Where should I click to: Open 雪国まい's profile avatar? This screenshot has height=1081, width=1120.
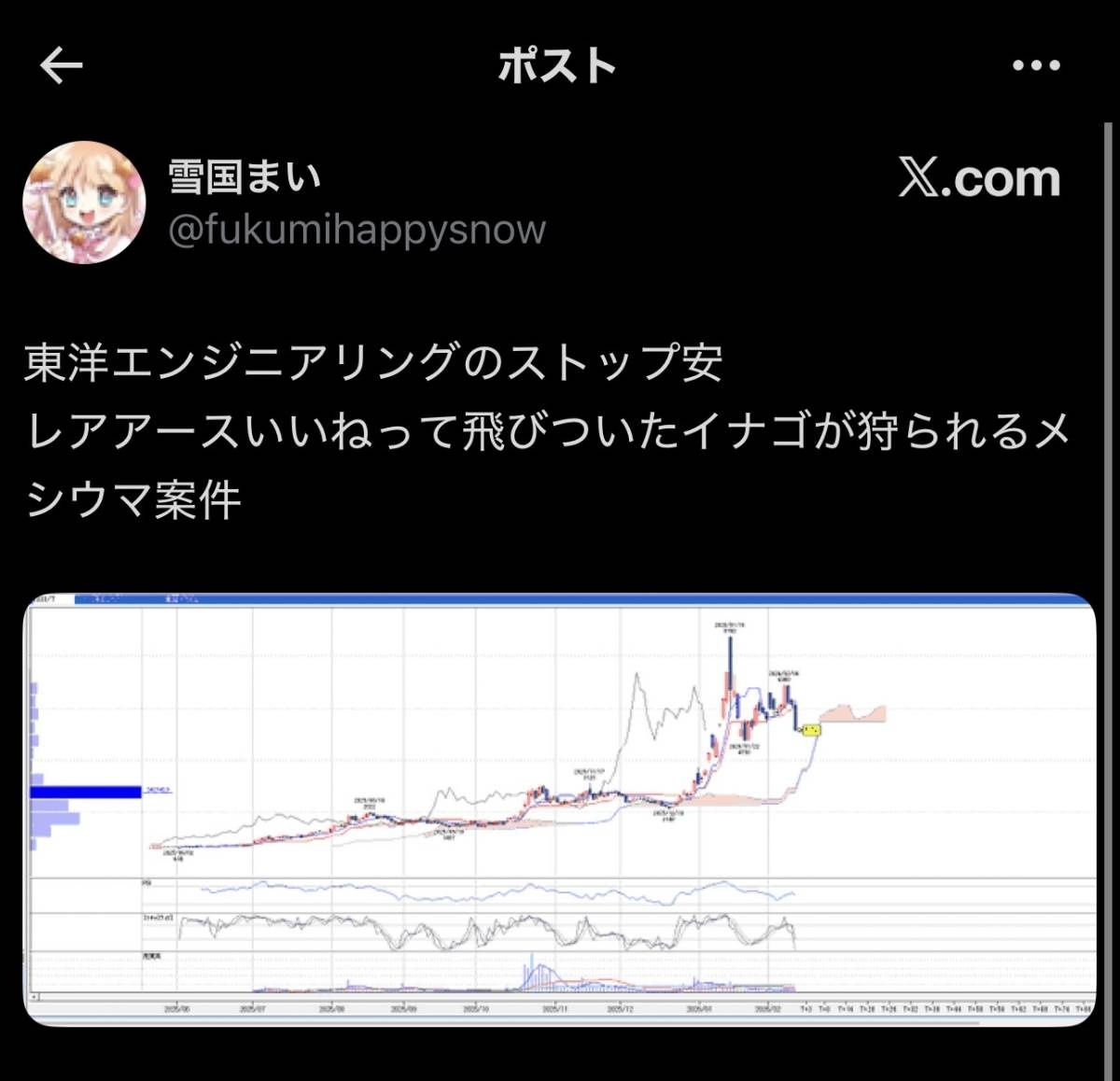[83, 203]
